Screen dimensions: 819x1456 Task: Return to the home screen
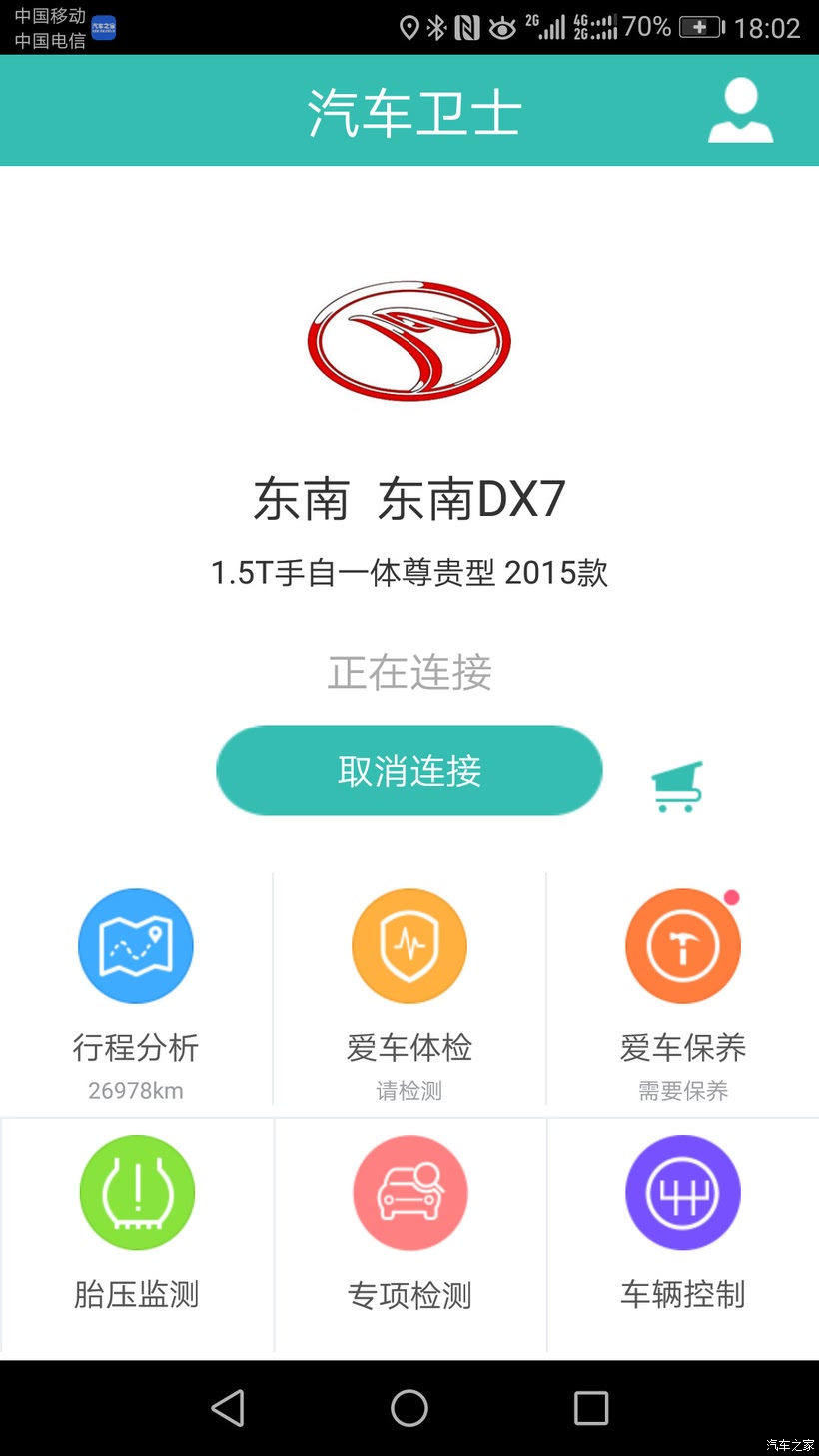pos(409,1408)
